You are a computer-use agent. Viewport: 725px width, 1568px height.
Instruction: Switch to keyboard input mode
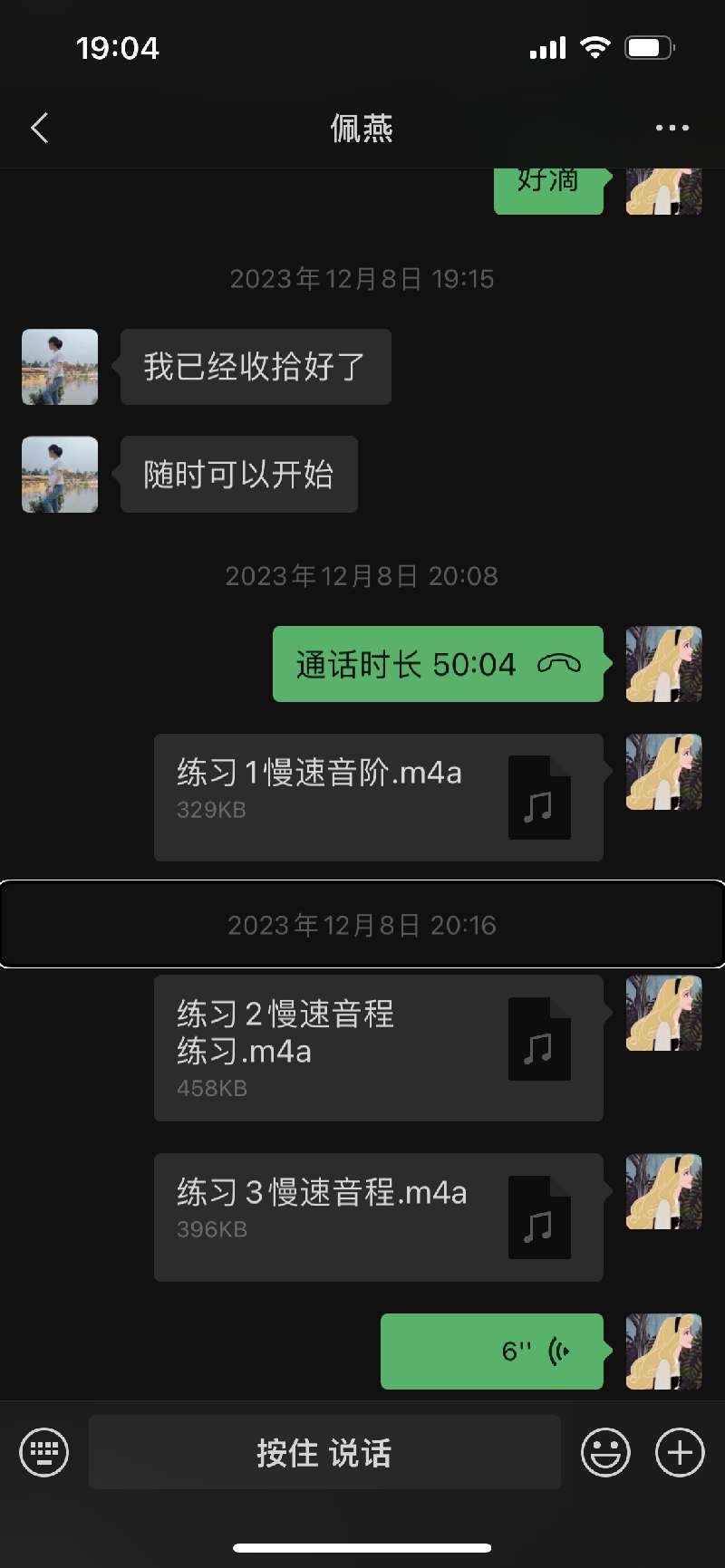[x=44, y=1452]
